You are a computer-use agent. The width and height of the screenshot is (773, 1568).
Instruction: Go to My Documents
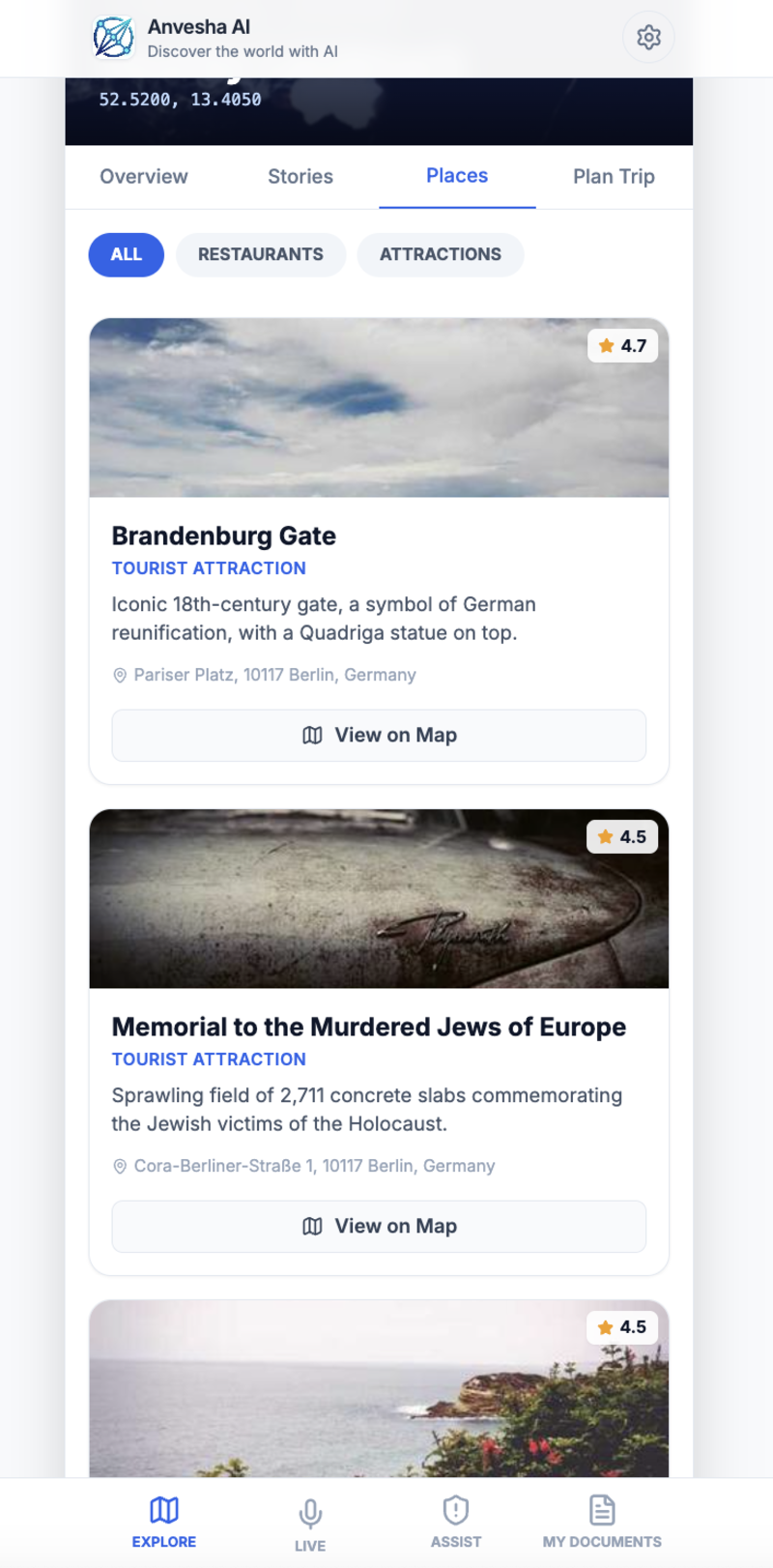click(602, 1522)
